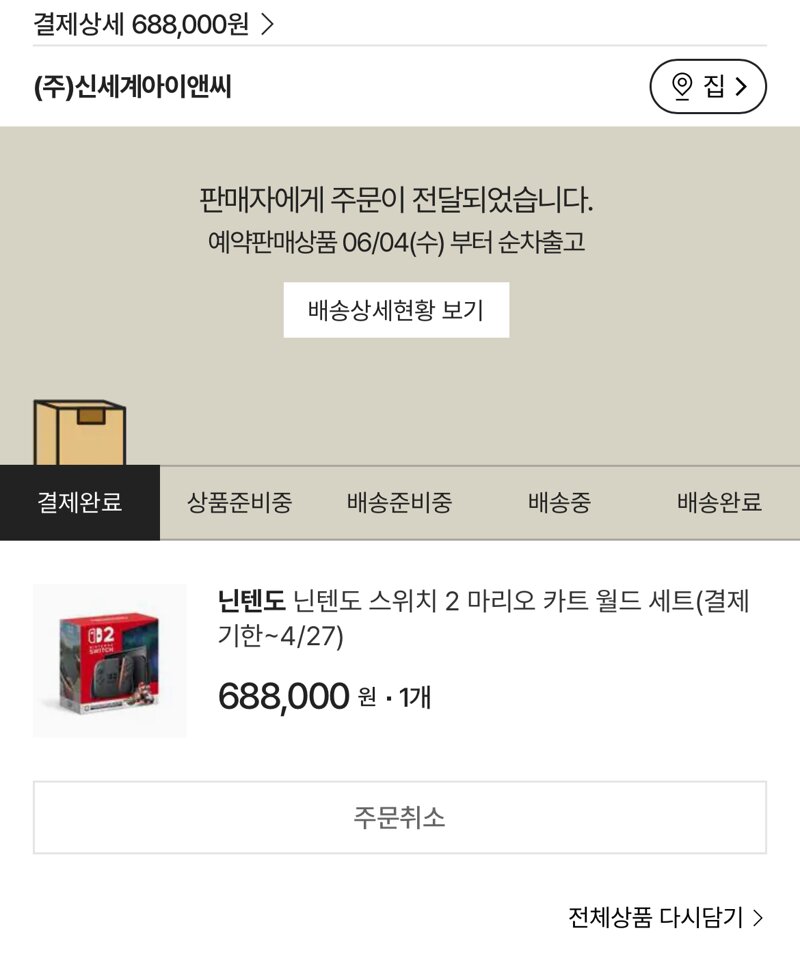Open payment details 결제상세 688,000원
Viewport: 800px width, 974px height.
(x=152, y=24)
